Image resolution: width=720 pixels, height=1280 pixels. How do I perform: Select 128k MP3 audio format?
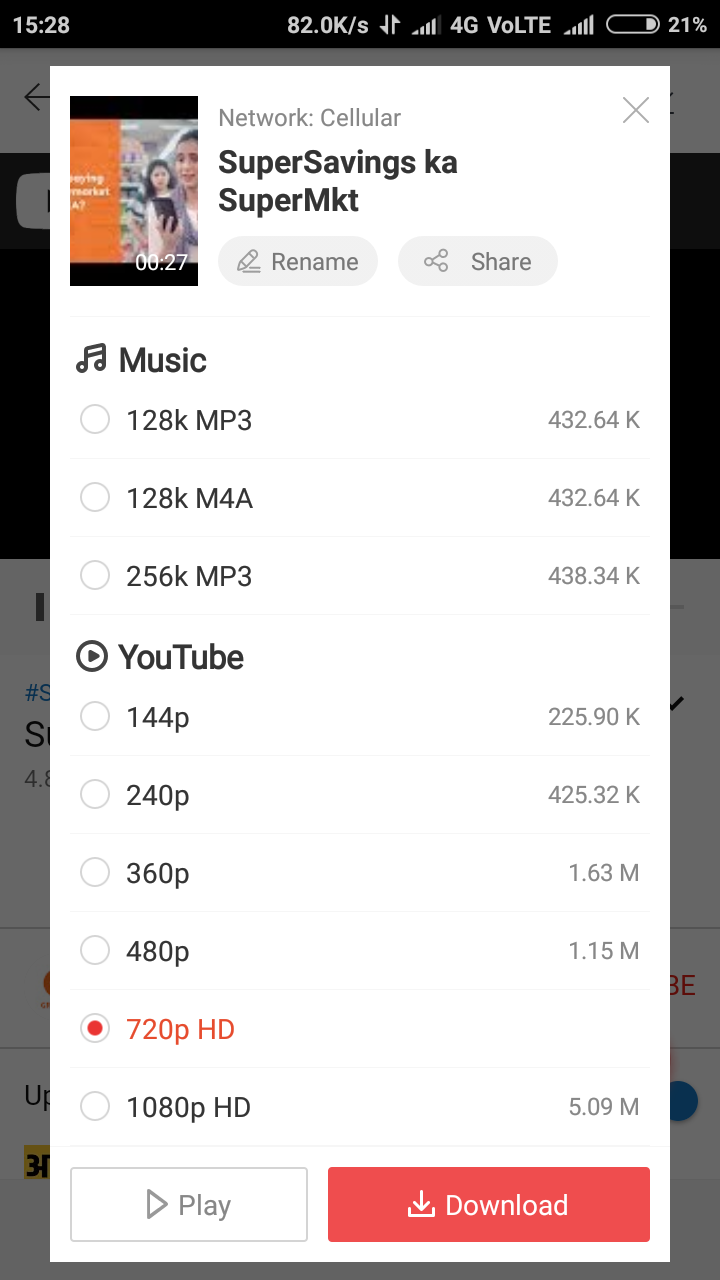coord(360,420)
